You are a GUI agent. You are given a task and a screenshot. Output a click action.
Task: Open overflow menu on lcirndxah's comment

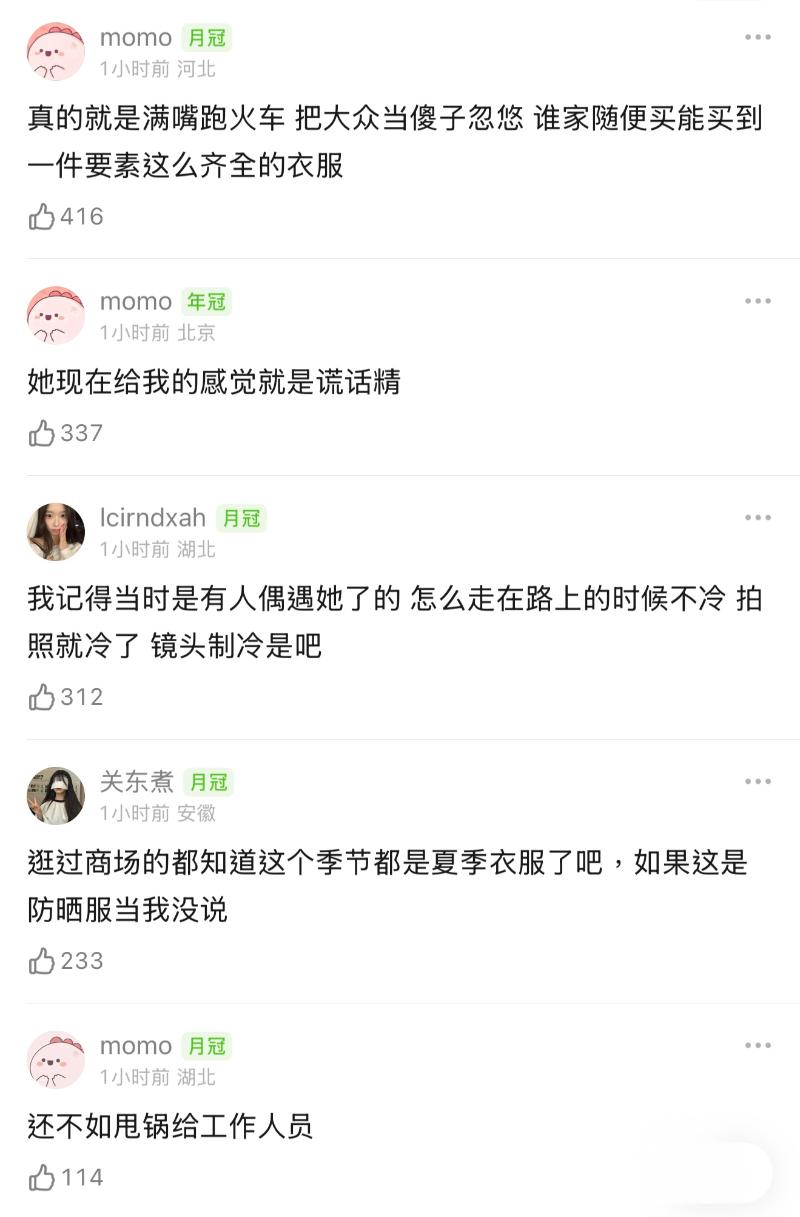758,518
